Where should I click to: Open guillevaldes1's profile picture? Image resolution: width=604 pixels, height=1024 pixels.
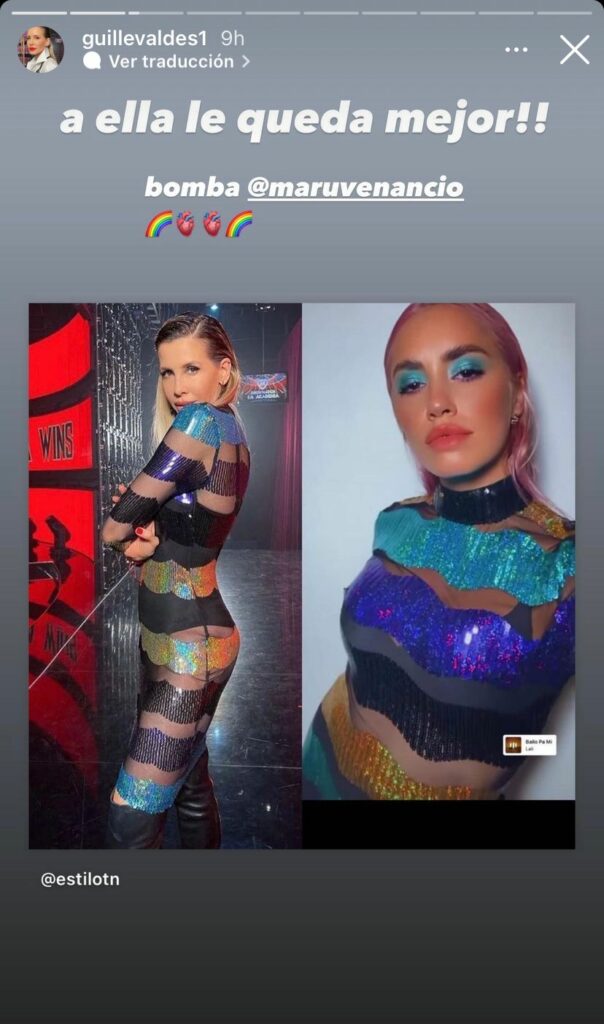(x=40, y=49)
